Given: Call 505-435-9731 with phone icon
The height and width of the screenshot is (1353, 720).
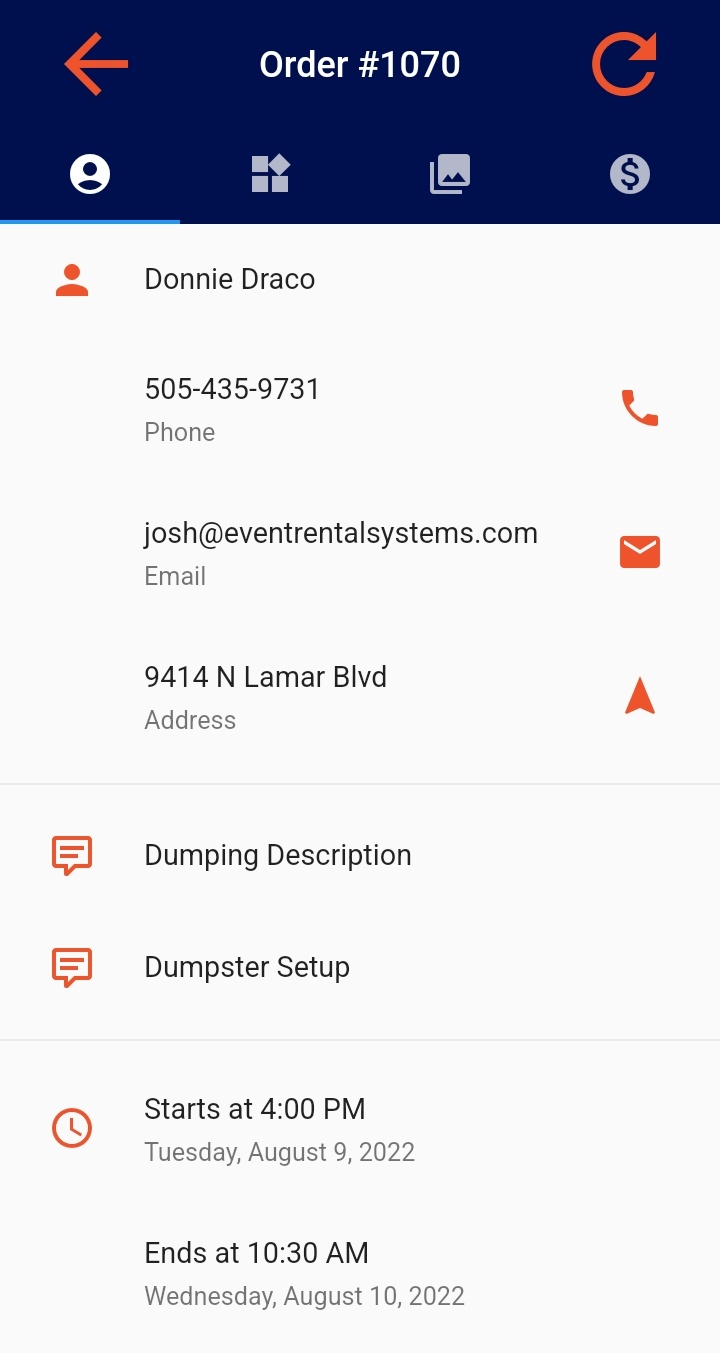Looking at the screenshot, I should [640, 408].
